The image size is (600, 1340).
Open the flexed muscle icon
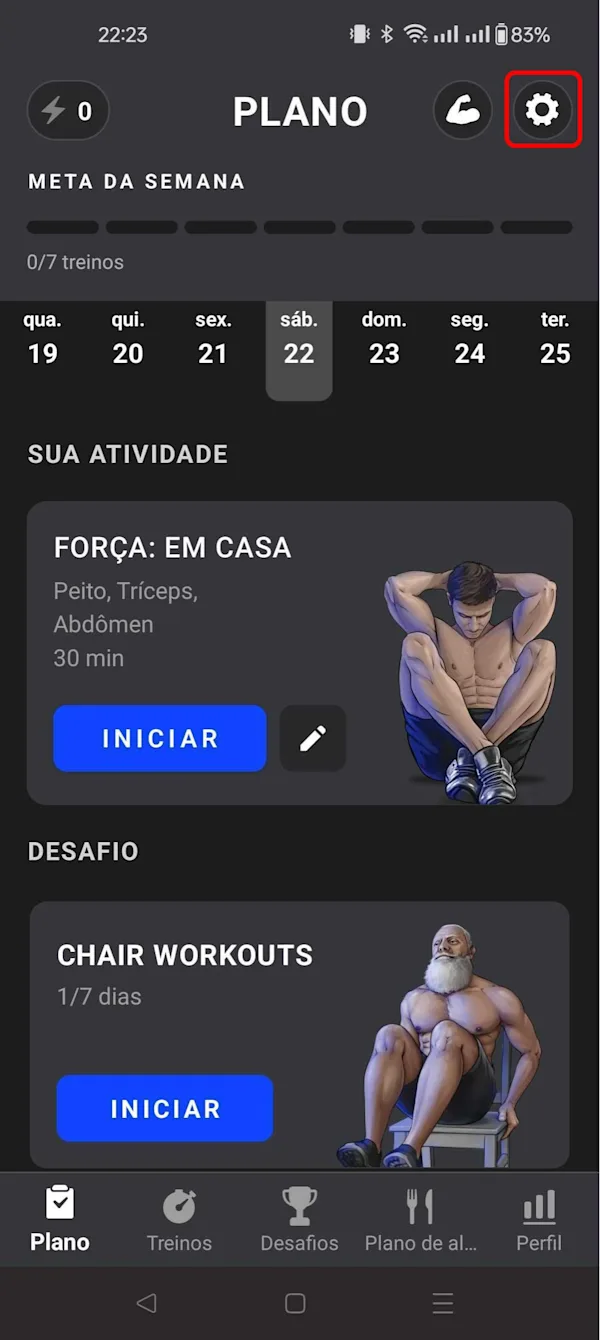pyautogui.click(x=463, y=110)
